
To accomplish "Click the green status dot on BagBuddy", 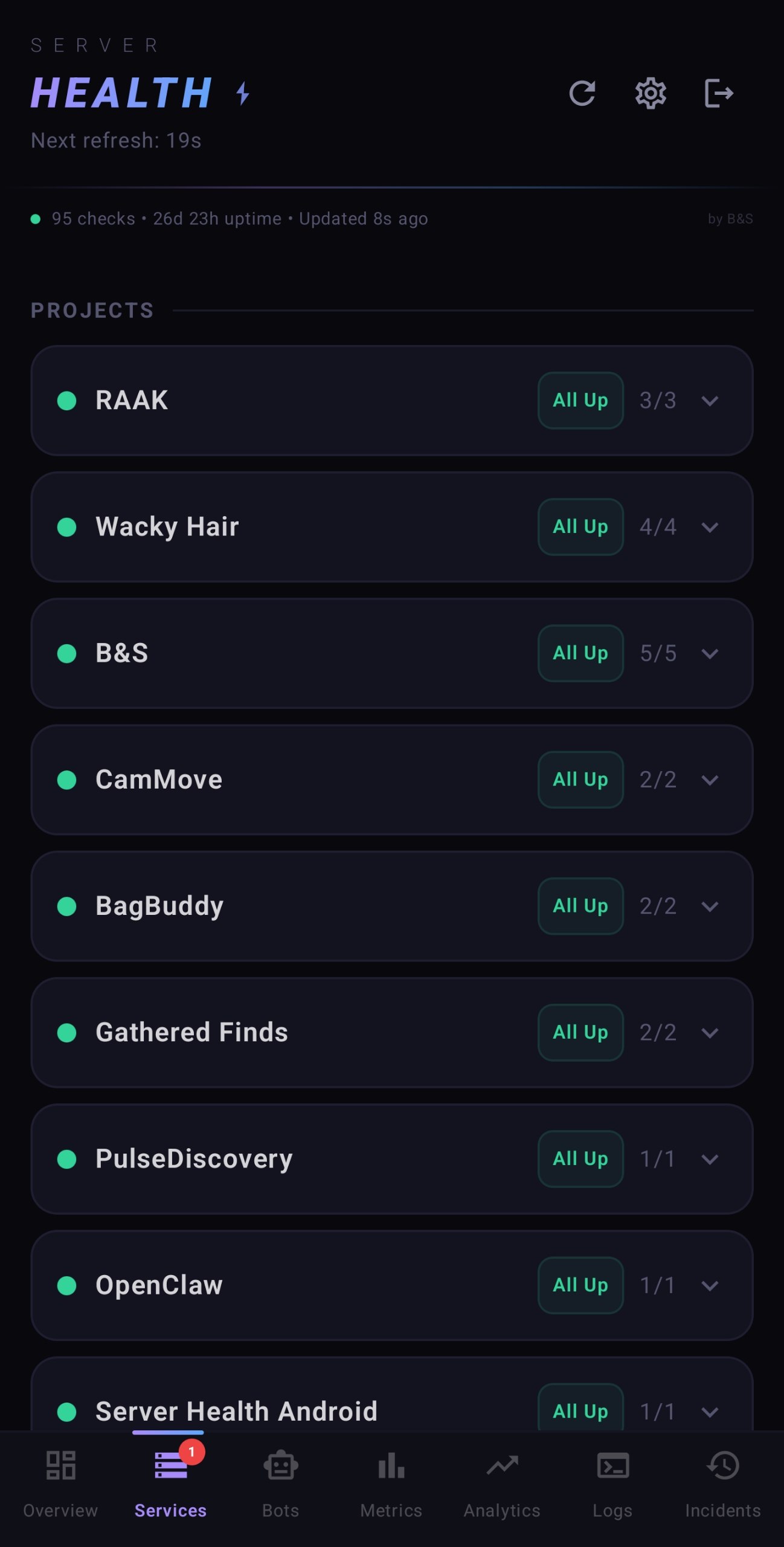I will [66, 905].
